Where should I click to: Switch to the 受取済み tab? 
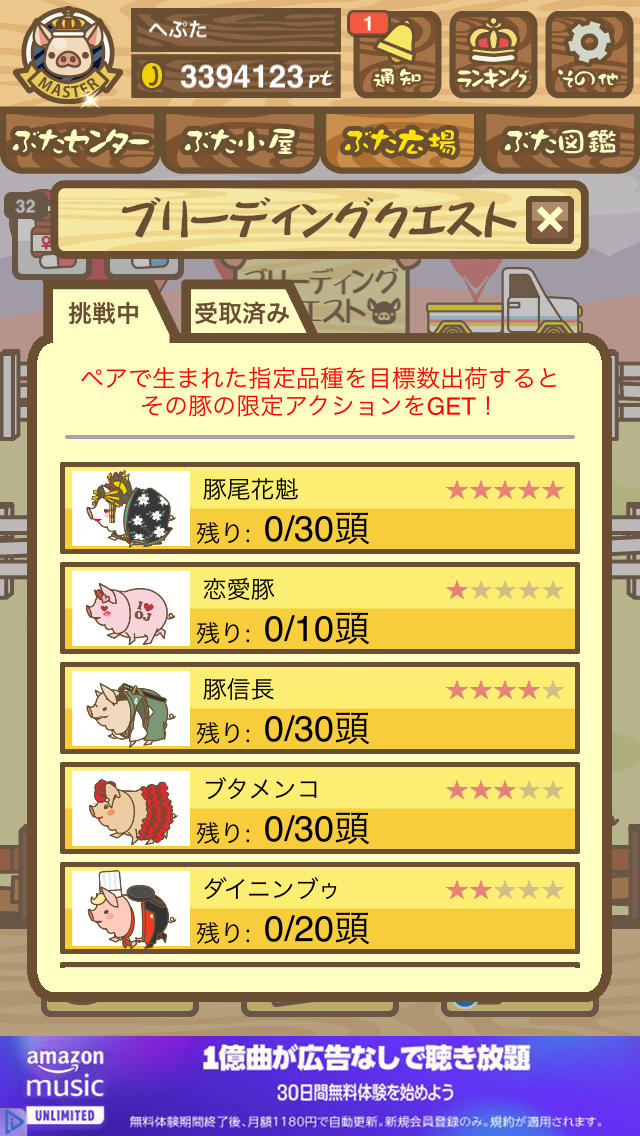point(242,313)
